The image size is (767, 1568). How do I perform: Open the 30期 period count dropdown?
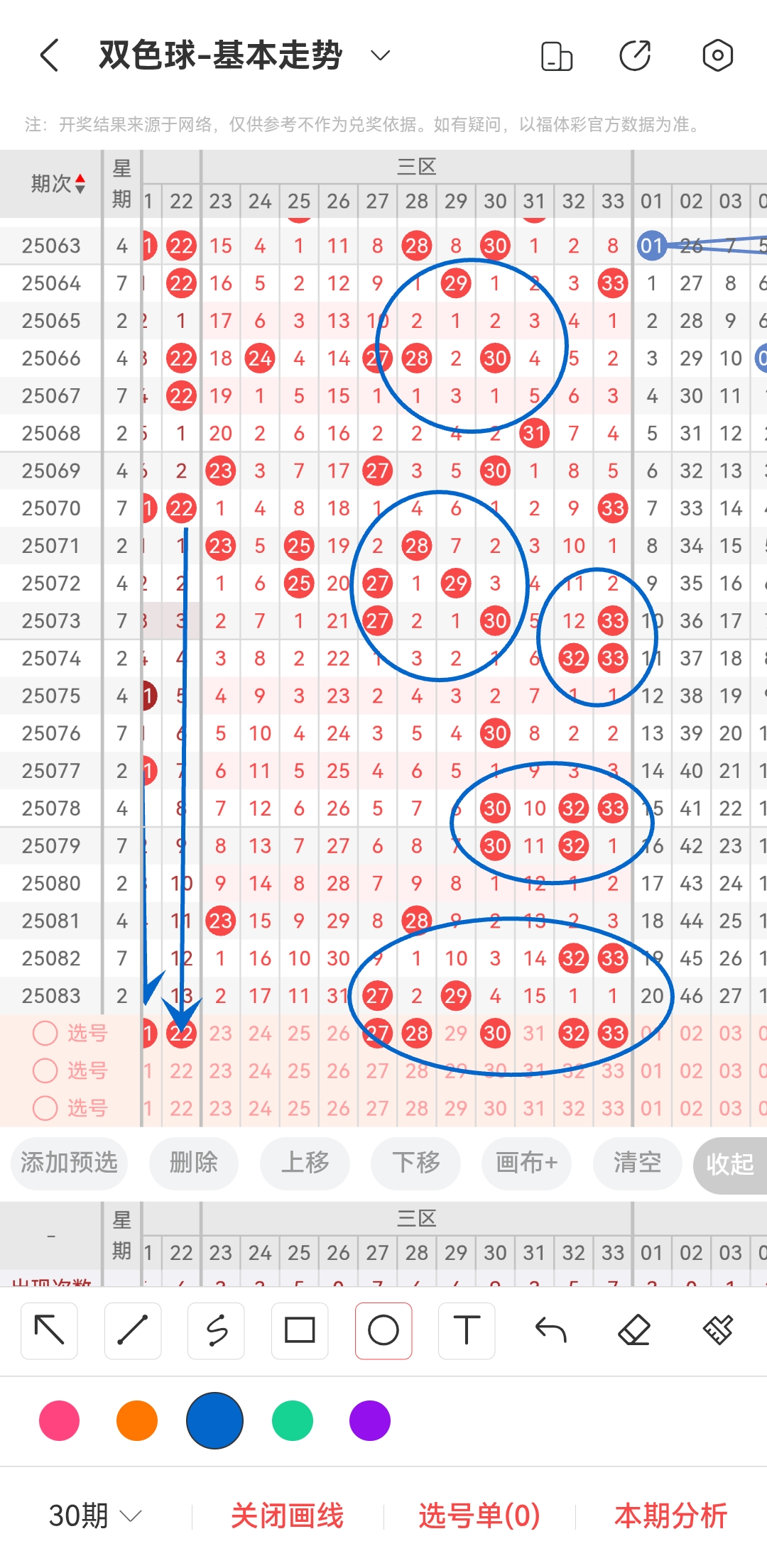point(95,1515)
